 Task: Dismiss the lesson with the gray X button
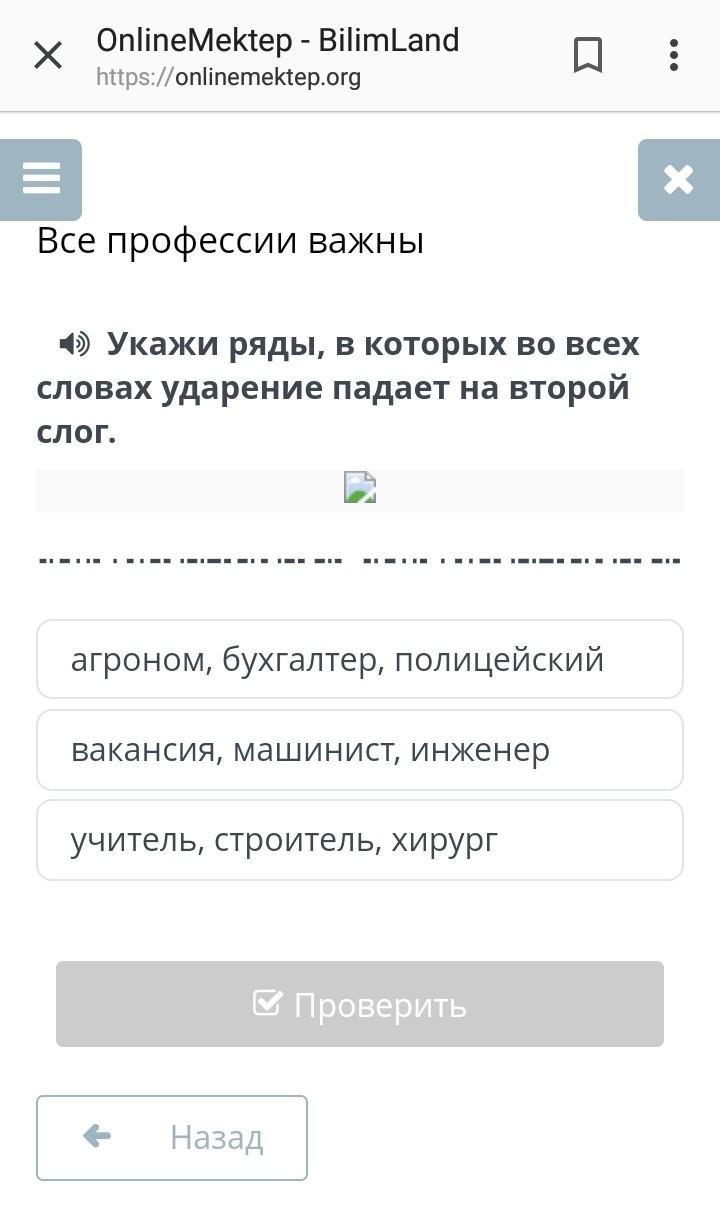[679, 180]
